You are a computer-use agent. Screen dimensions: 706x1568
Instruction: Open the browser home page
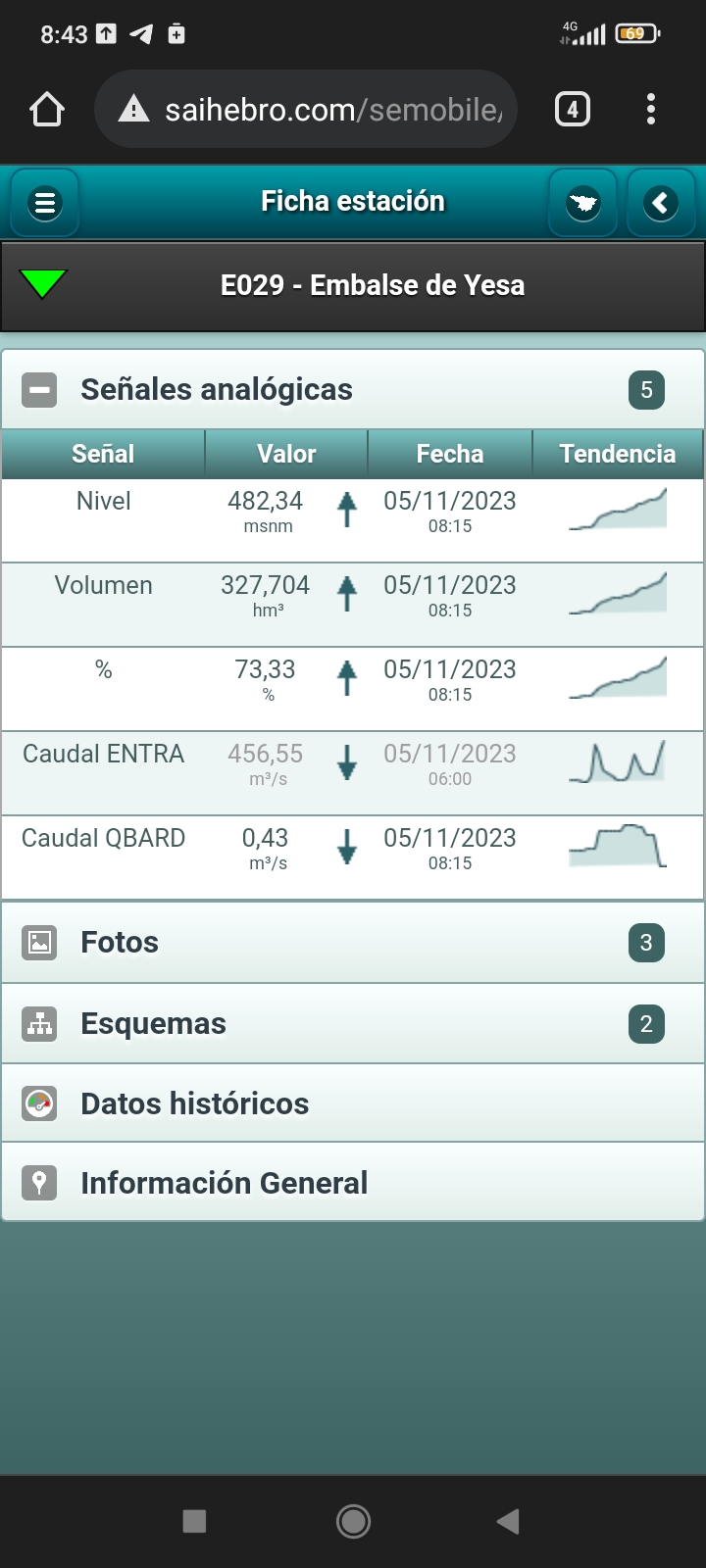pyautogui.click(x=47, y=109)
